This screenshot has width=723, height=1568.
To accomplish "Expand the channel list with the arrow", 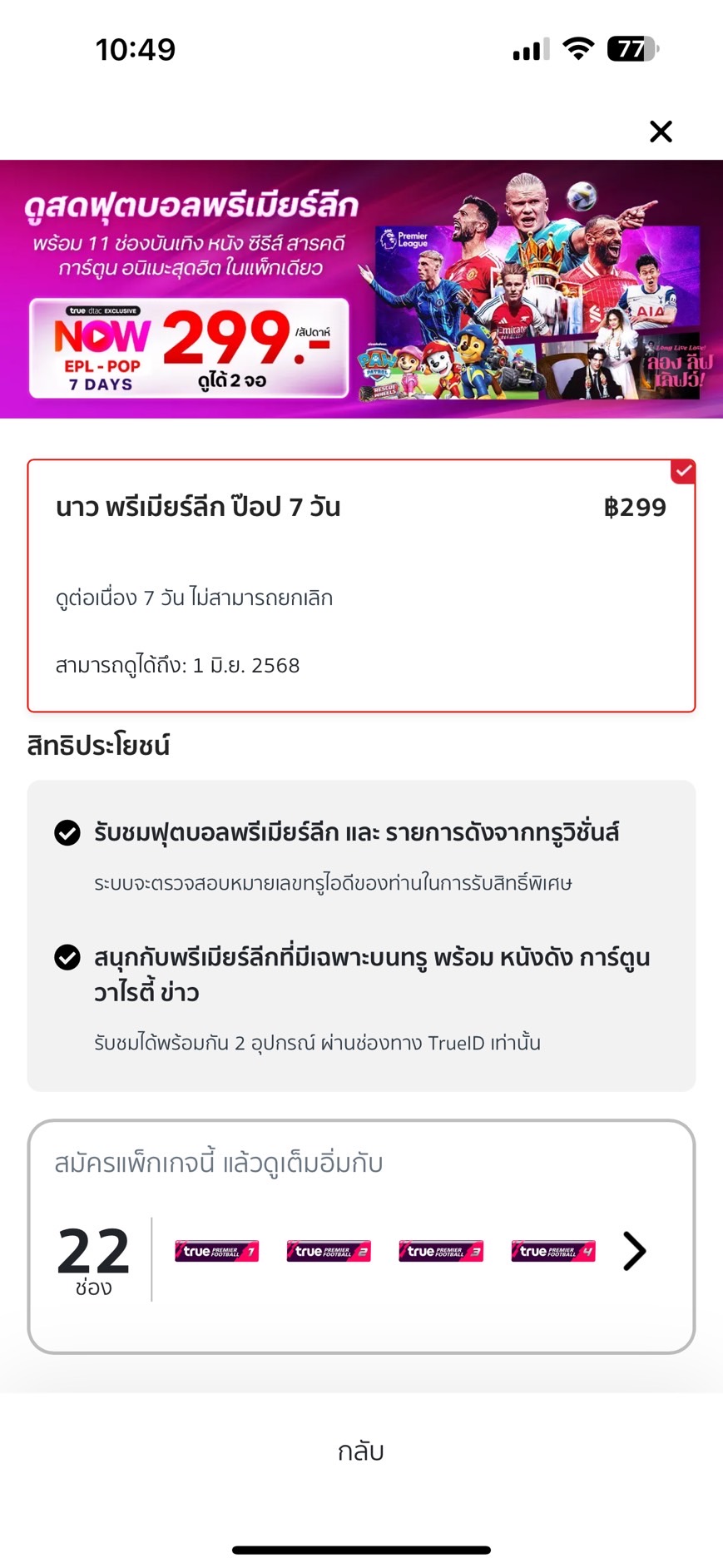I will 635,1251.
